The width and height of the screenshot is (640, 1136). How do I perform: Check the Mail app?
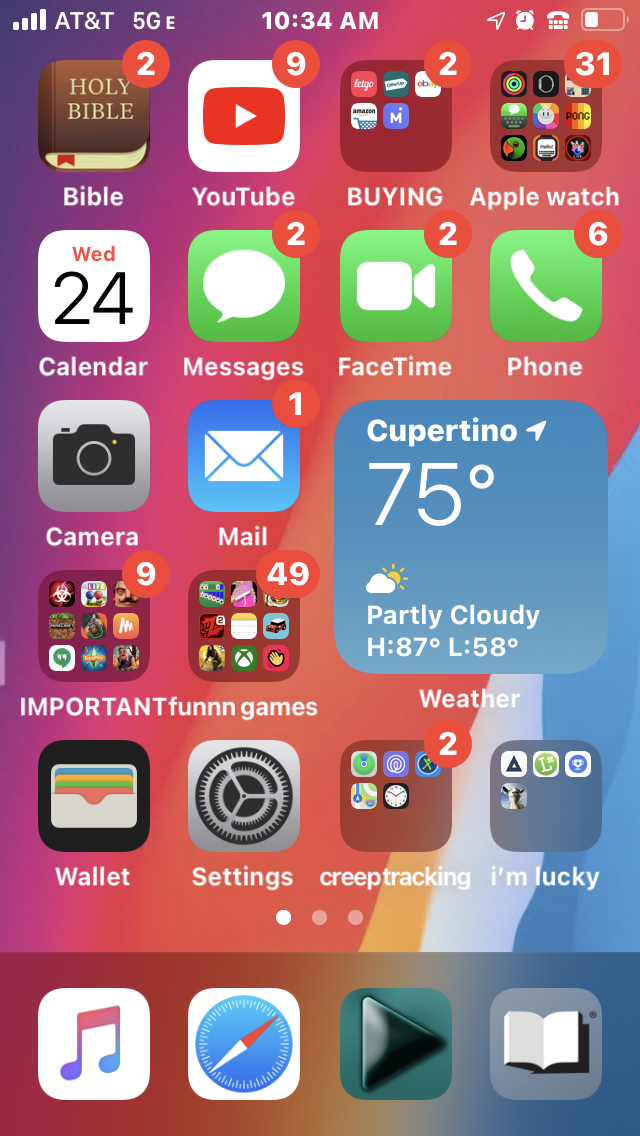[x=244, y=456]
